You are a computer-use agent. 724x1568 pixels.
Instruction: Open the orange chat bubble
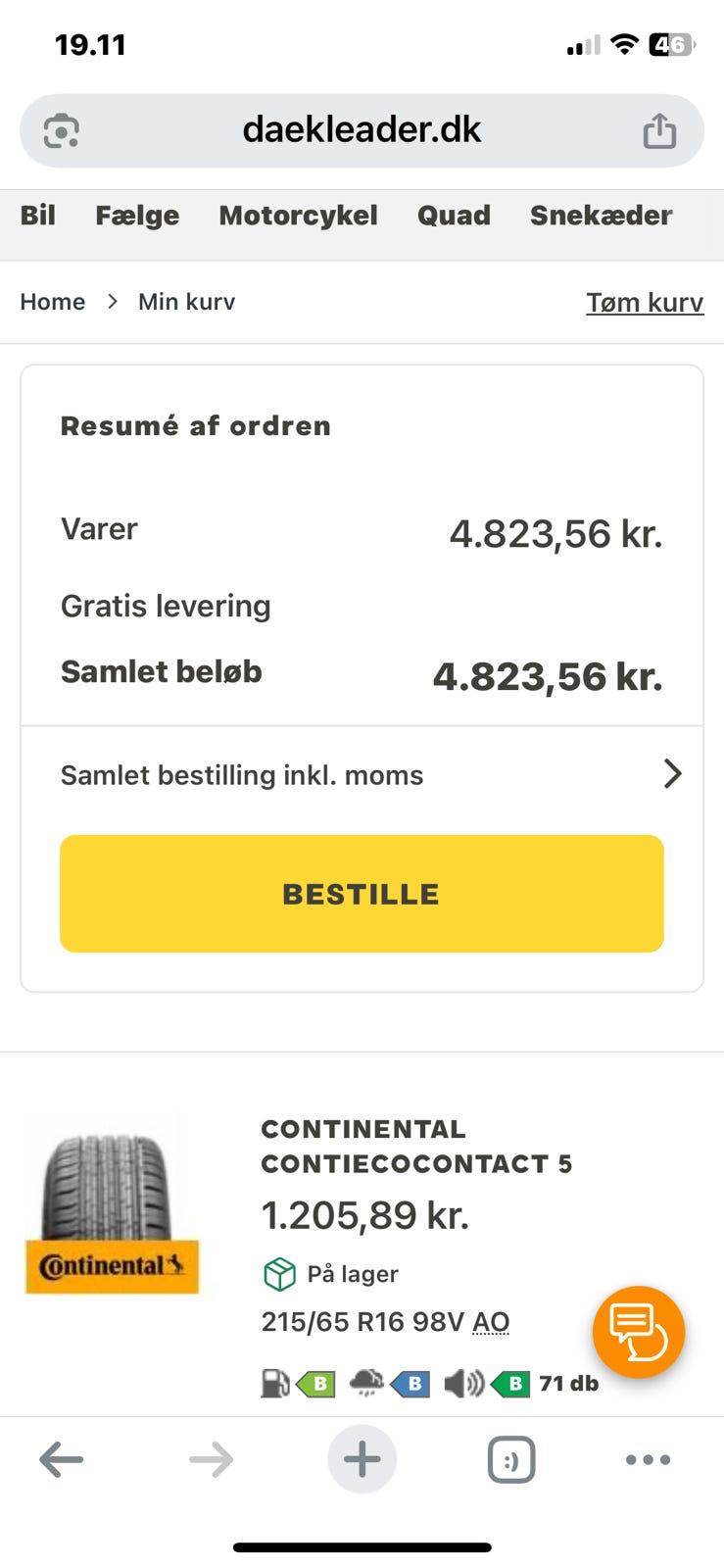[638, 1332]
